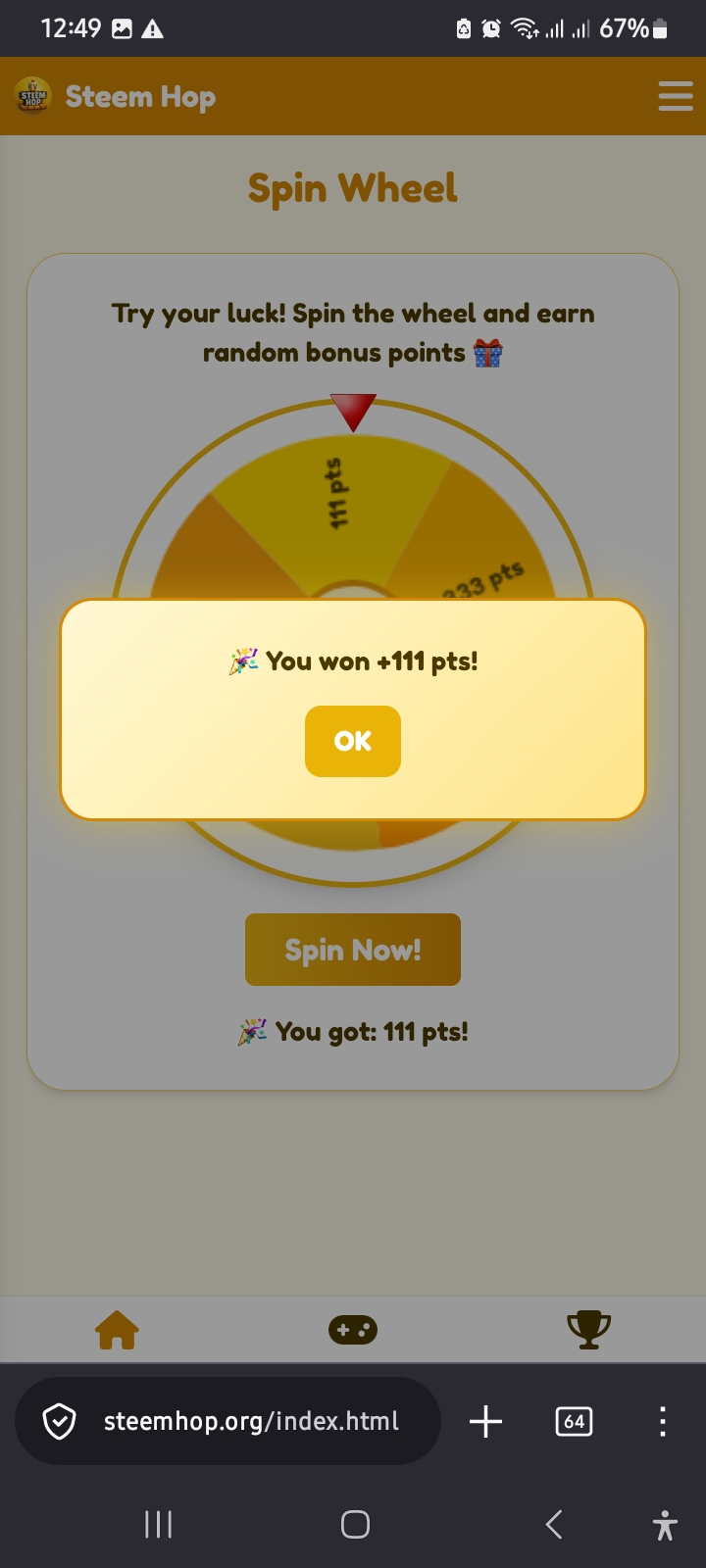Tap the Spin Now! button
This screenshot has width=706, height=1568.
point(353,950)
